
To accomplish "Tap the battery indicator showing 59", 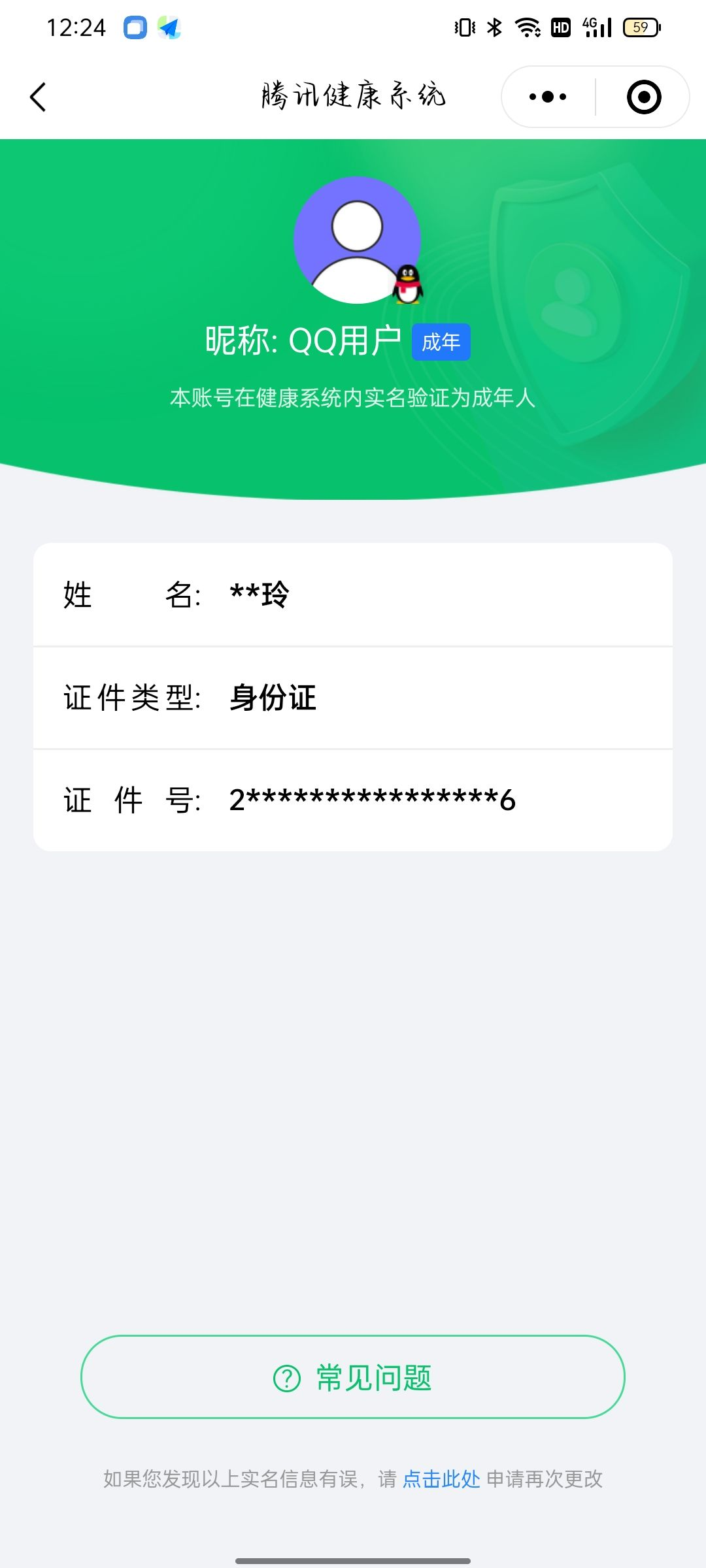I will tap(641, 27).
